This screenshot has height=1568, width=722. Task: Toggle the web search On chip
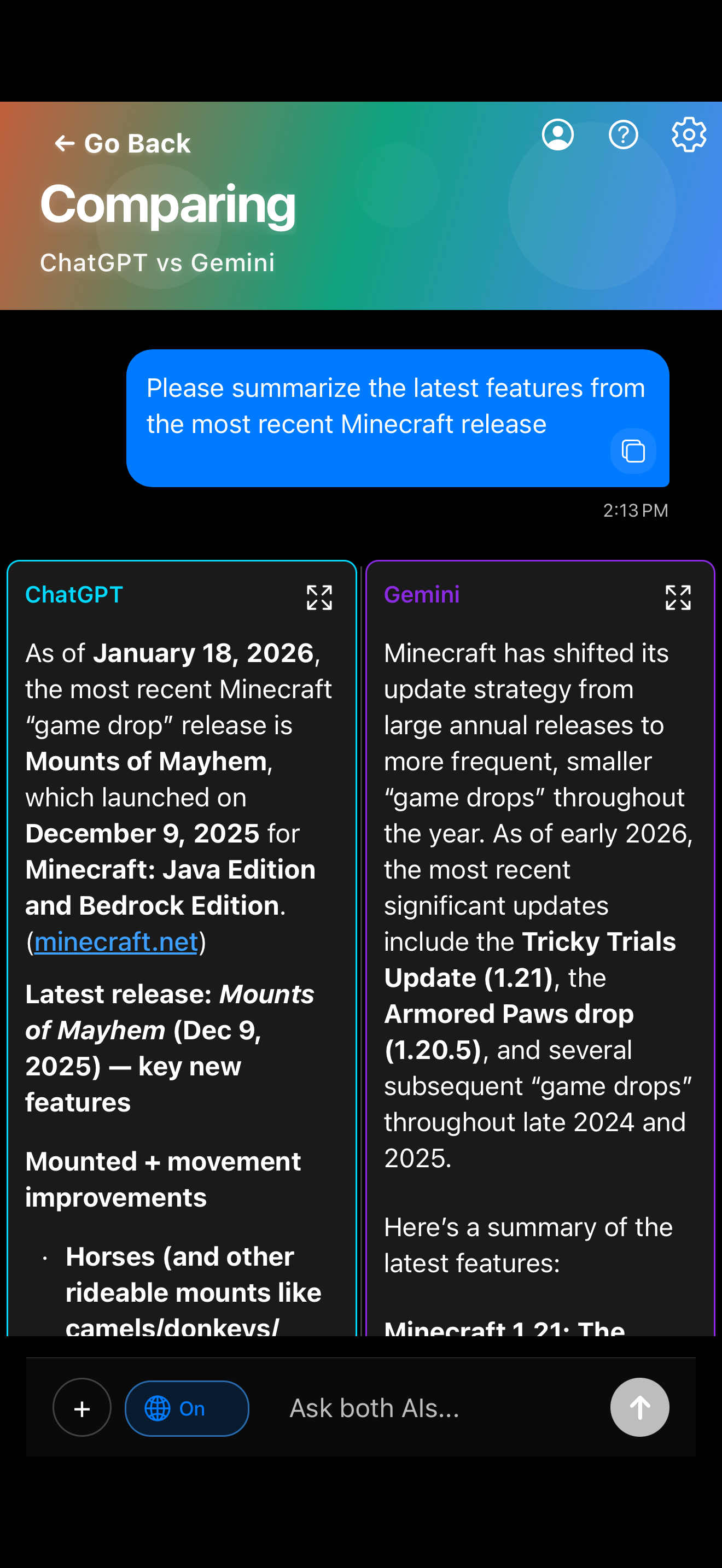coord(187,1408)
